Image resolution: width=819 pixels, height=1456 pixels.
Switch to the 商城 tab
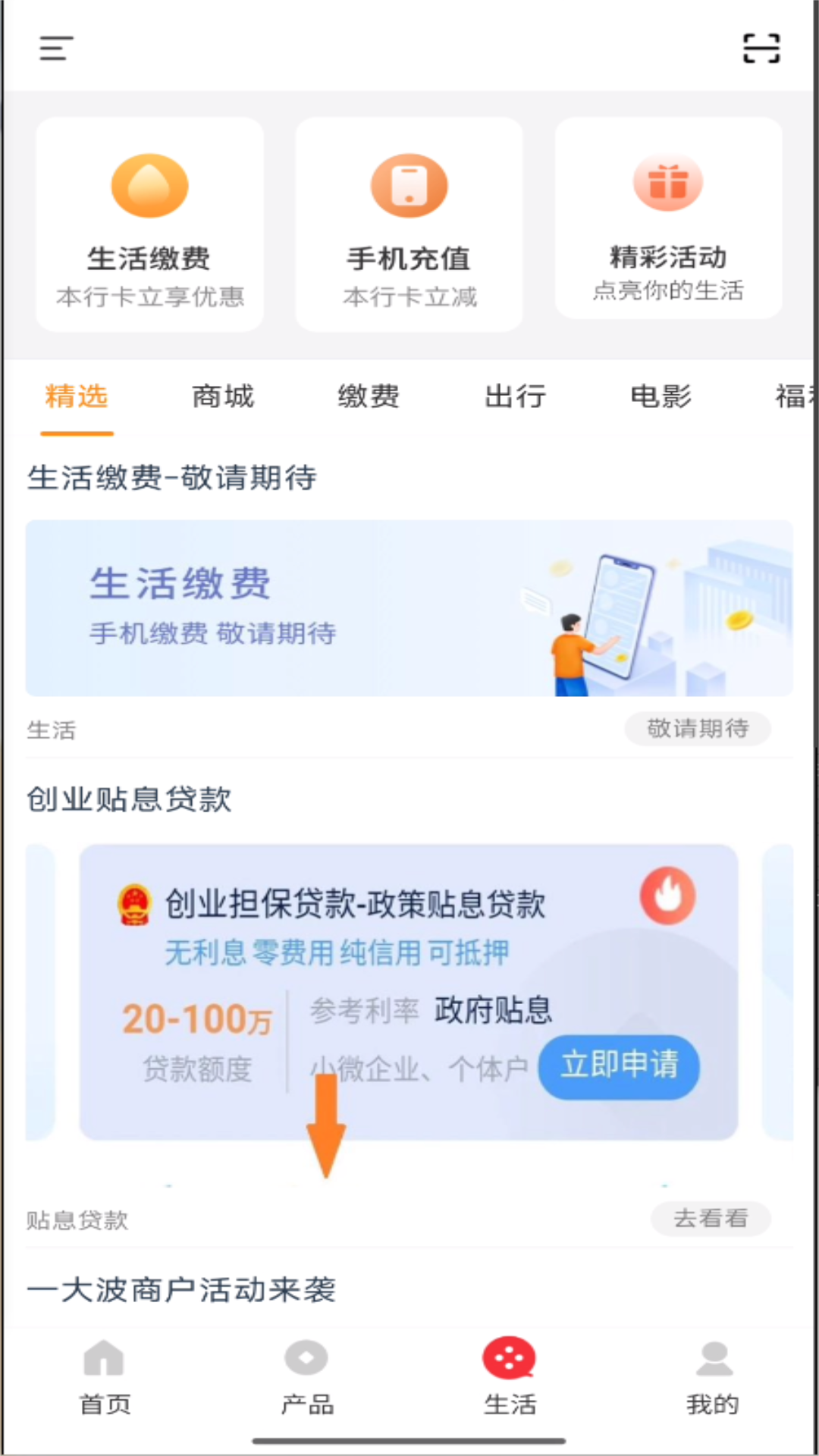tap(223, 397)
